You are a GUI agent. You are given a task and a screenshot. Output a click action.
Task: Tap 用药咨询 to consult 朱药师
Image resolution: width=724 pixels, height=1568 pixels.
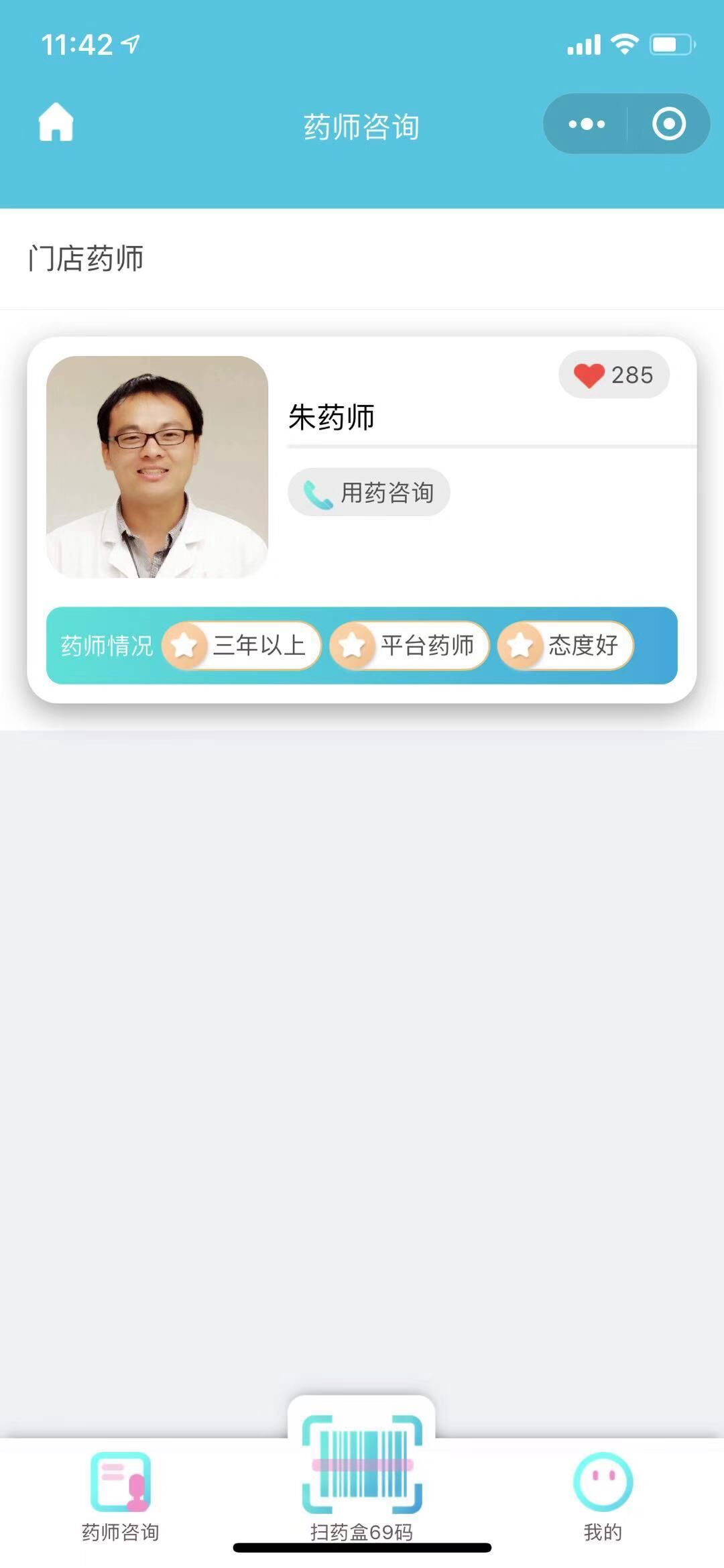[x=369, y=493]
